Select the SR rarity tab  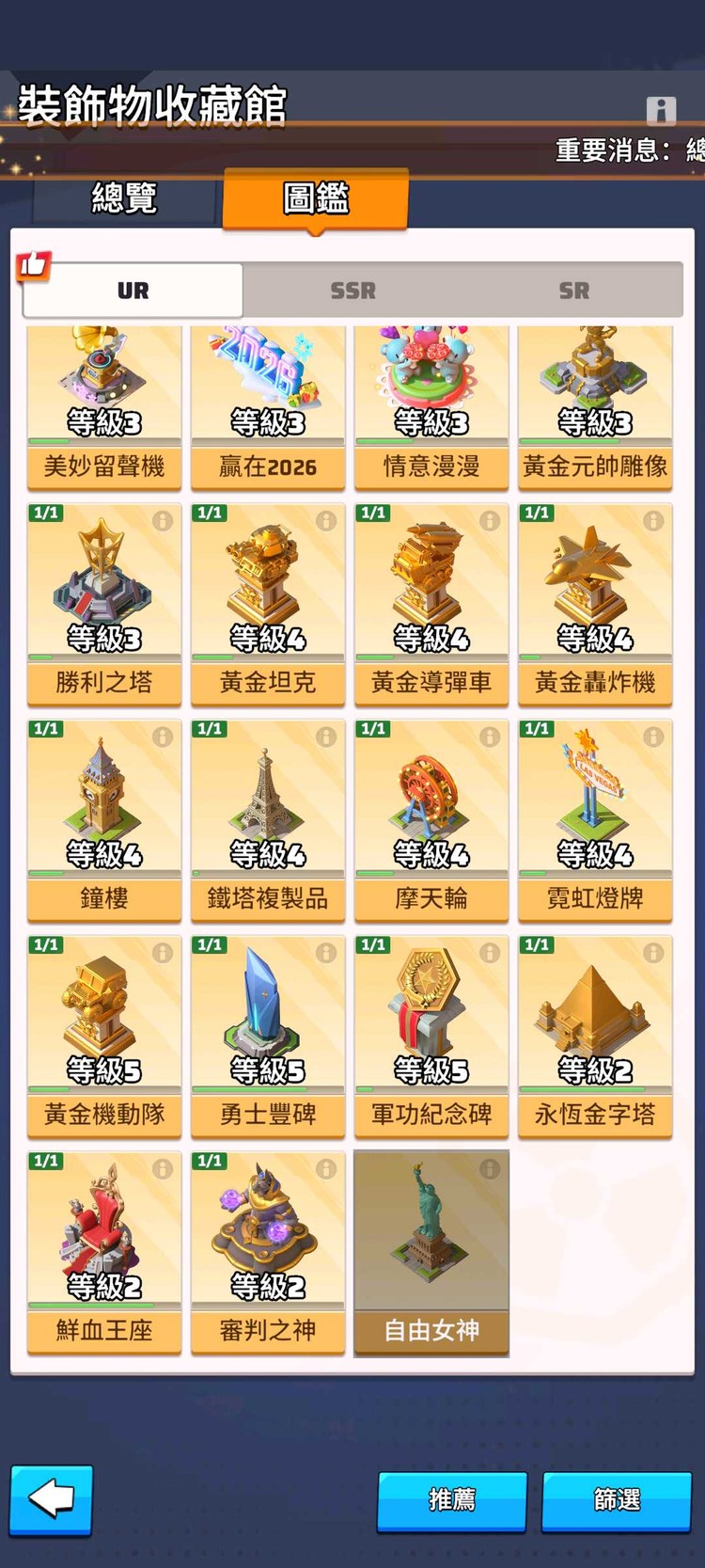tap(573, 291)
